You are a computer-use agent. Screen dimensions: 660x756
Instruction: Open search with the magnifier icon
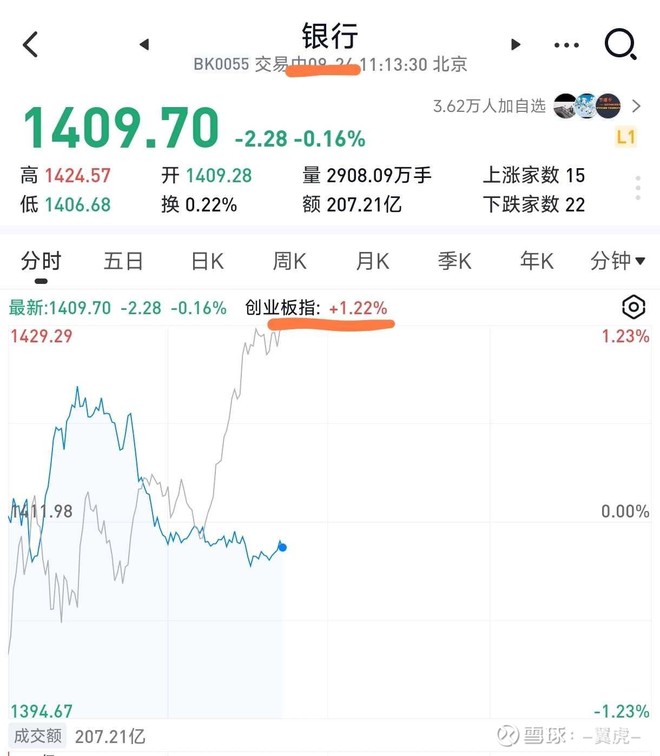[x=620, y=44]
